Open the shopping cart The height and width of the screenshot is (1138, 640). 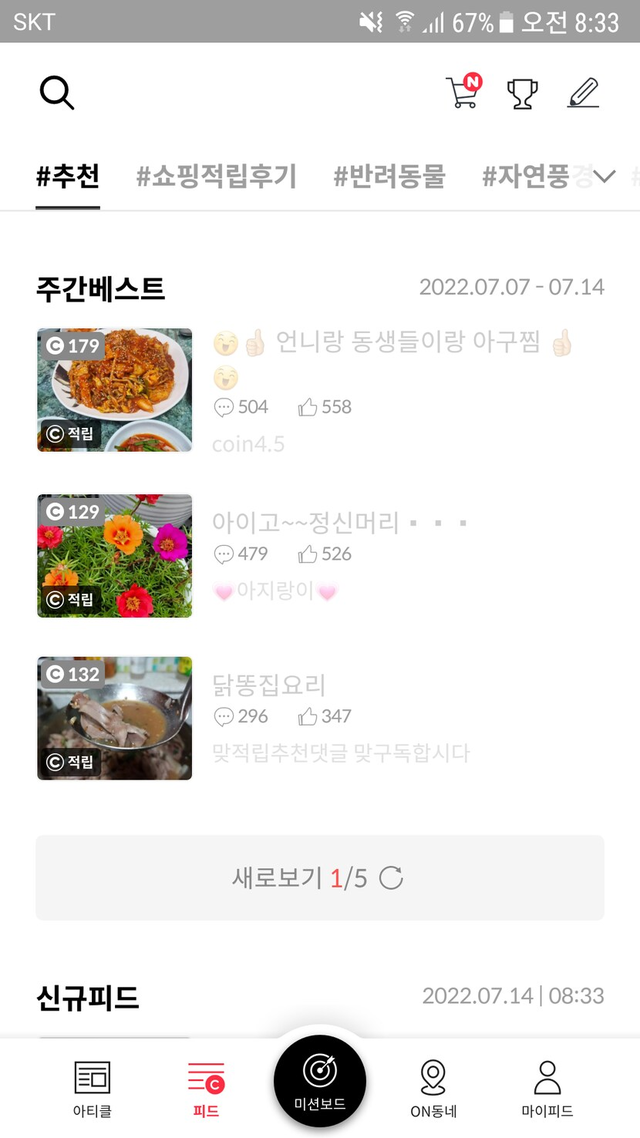pos(462,92)
